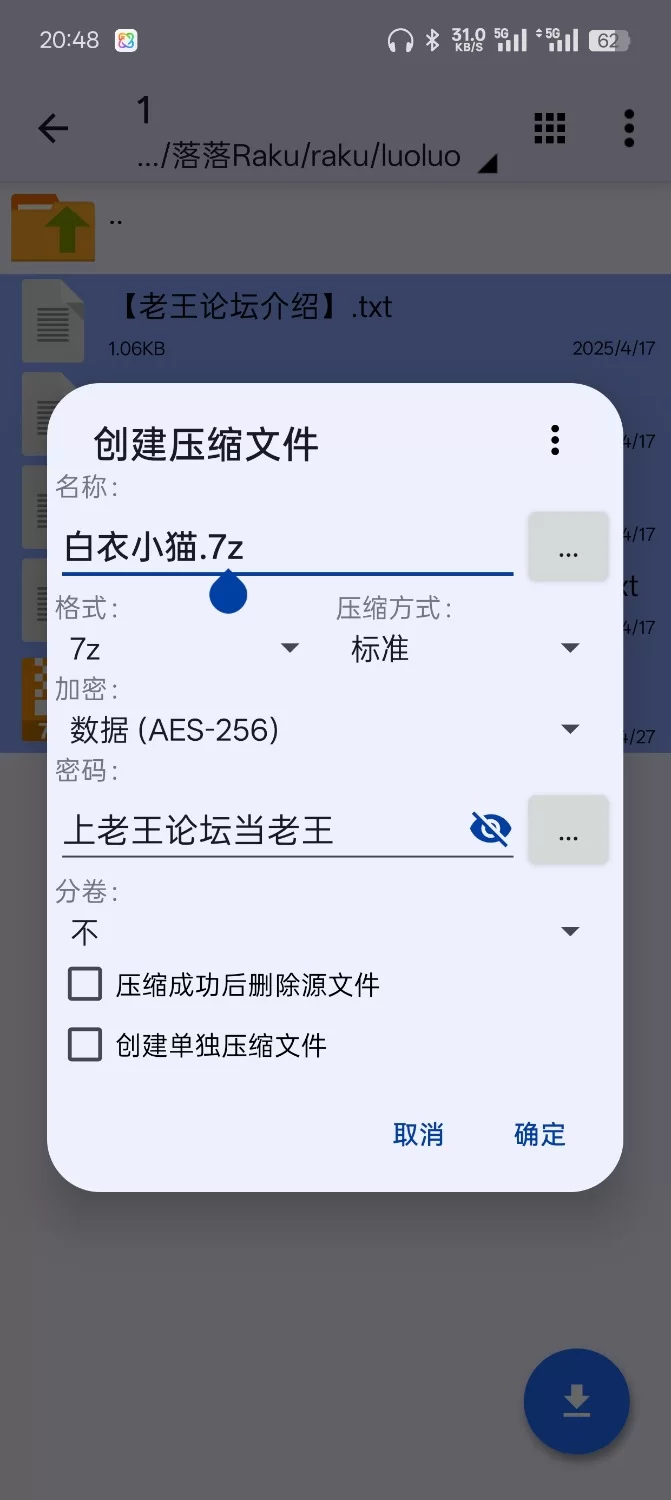Cancel with the 取消 button
This screenshot has width=671, height=1500.
pos(418,1134)
